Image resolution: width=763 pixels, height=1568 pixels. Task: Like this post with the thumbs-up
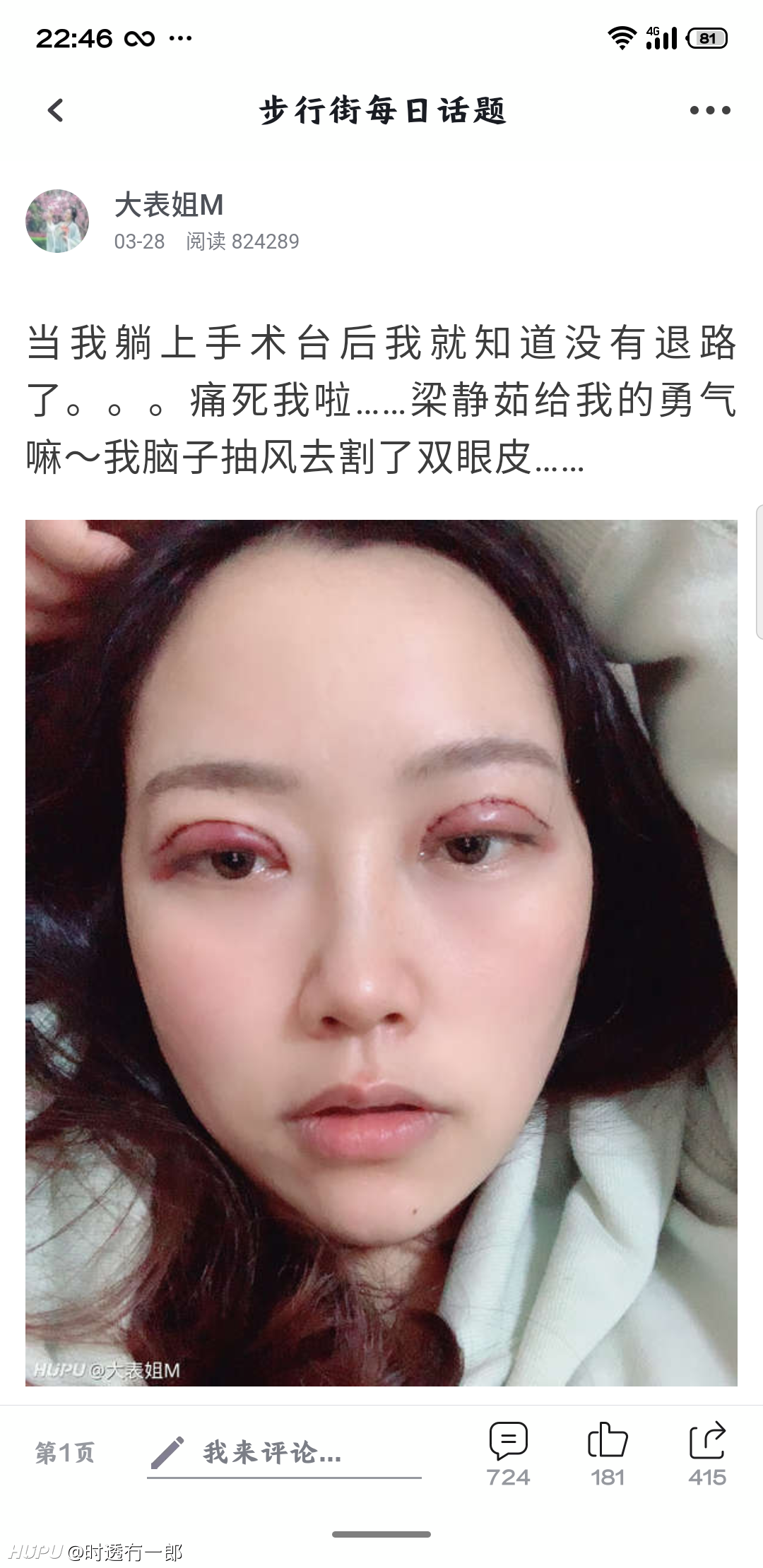point(608,1455)
